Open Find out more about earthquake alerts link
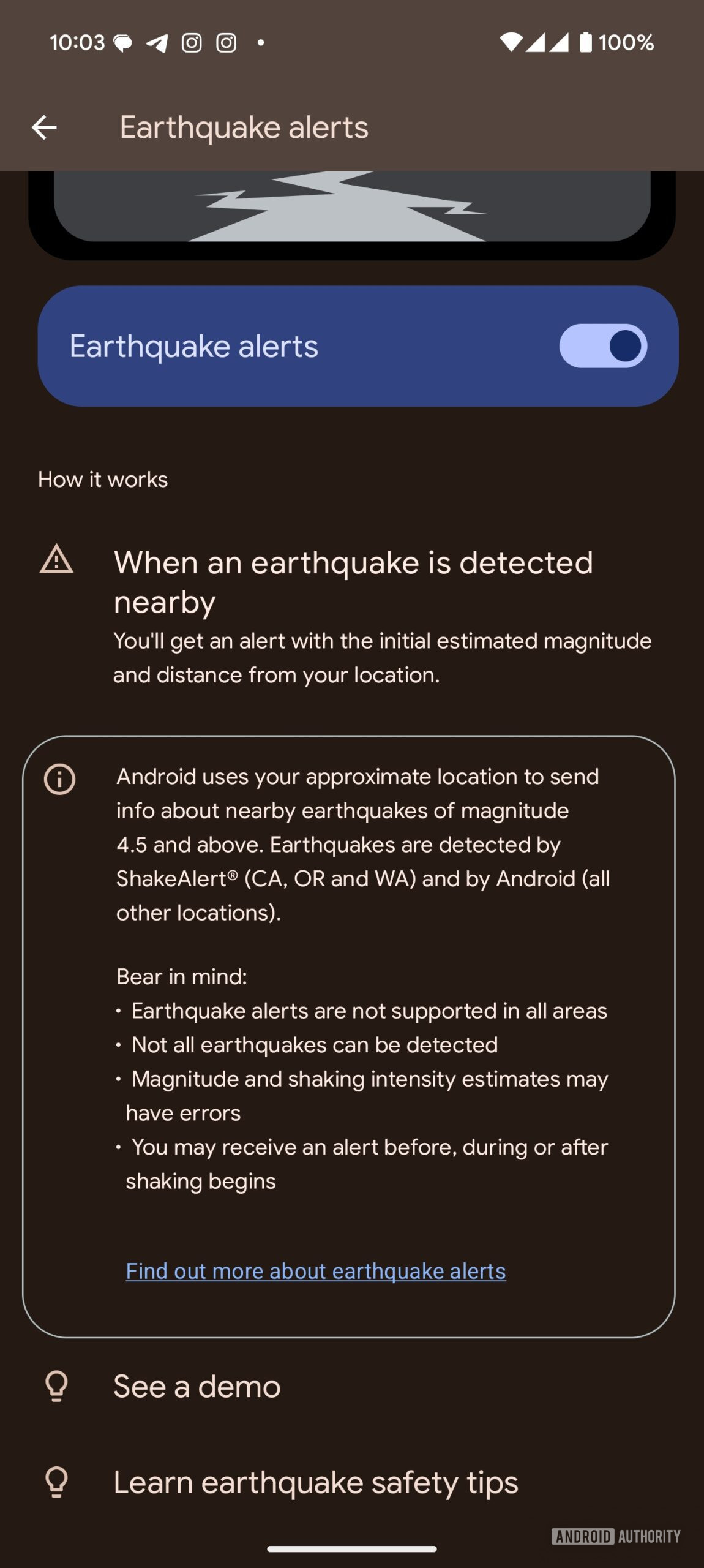 coord(316,1271)
